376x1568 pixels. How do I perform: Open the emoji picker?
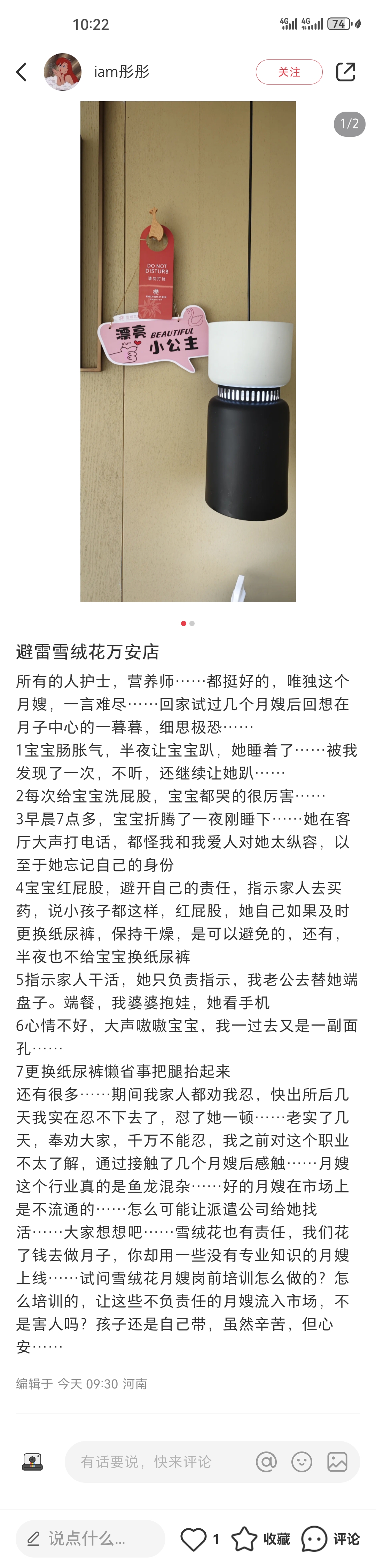point(301,1462)
